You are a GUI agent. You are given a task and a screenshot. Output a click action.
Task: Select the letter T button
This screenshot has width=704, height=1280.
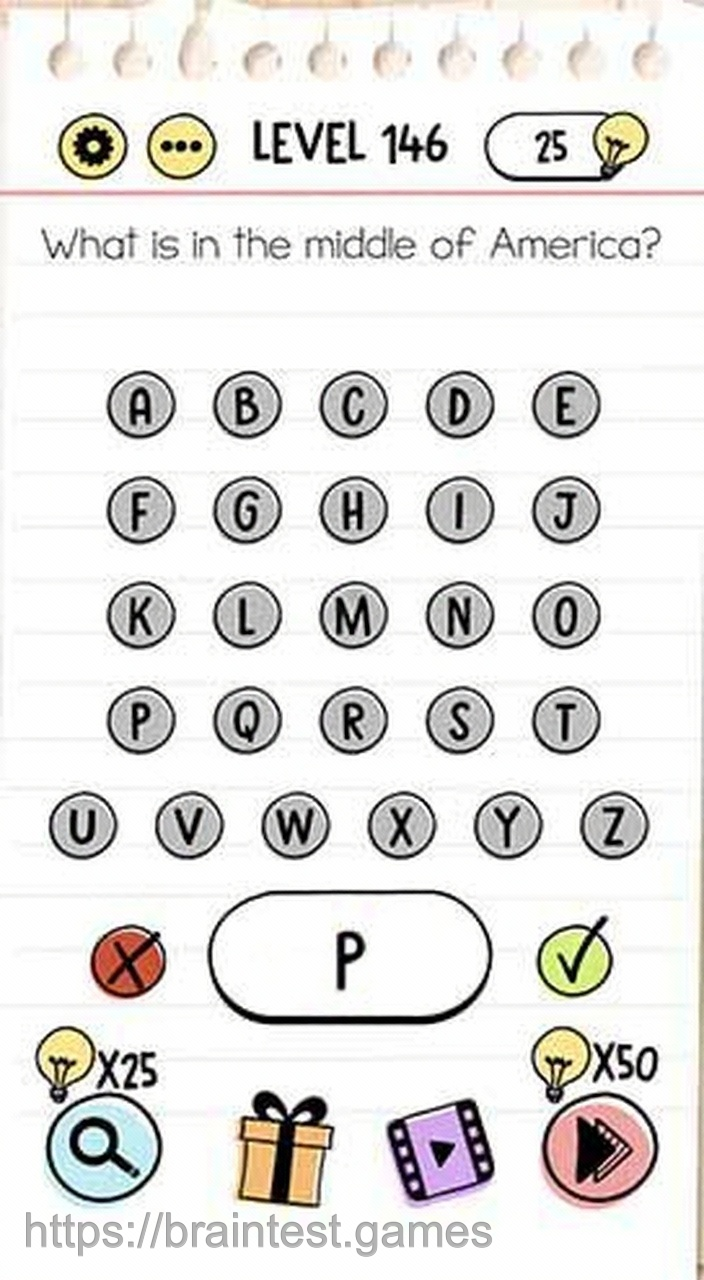tap(565, 720)
